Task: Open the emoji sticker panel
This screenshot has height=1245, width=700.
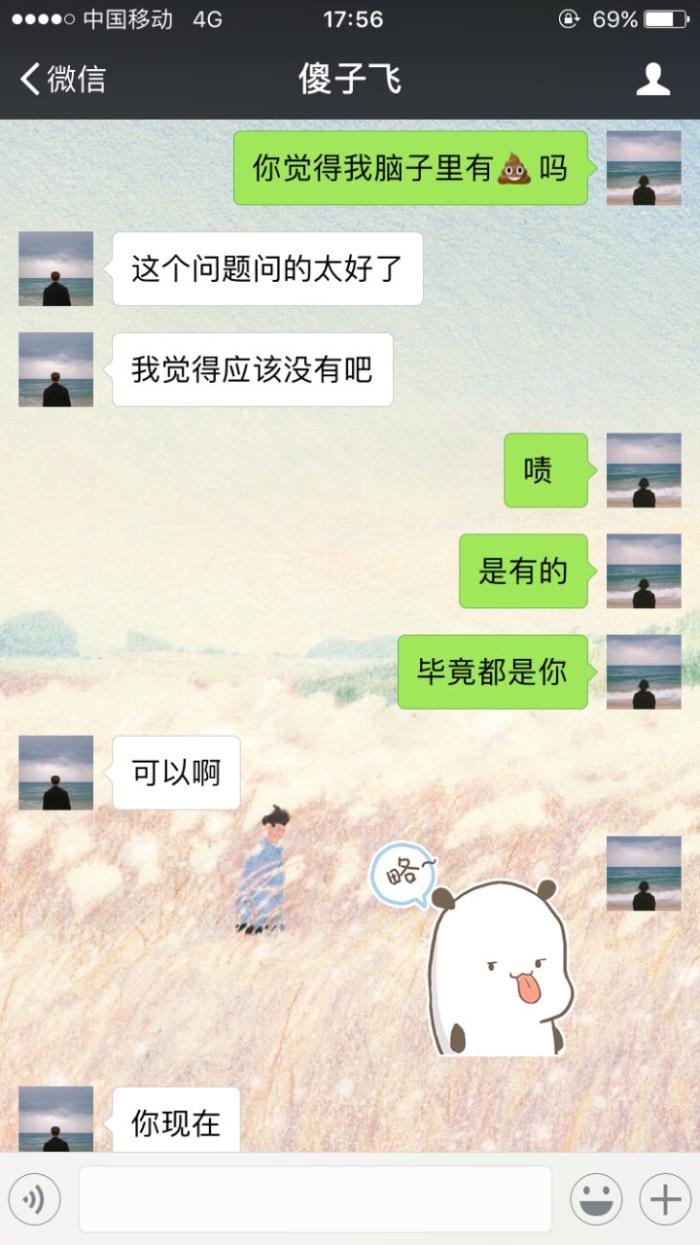Action: click(596, 1199)
